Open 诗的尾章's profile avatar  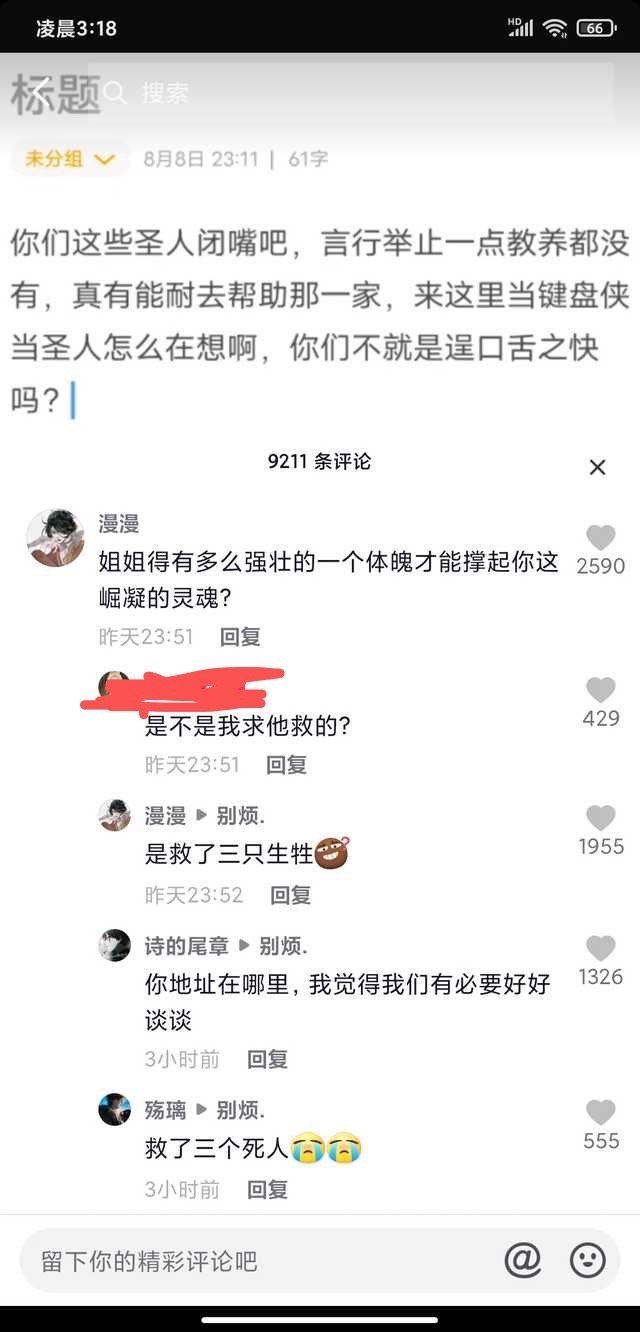115,945
